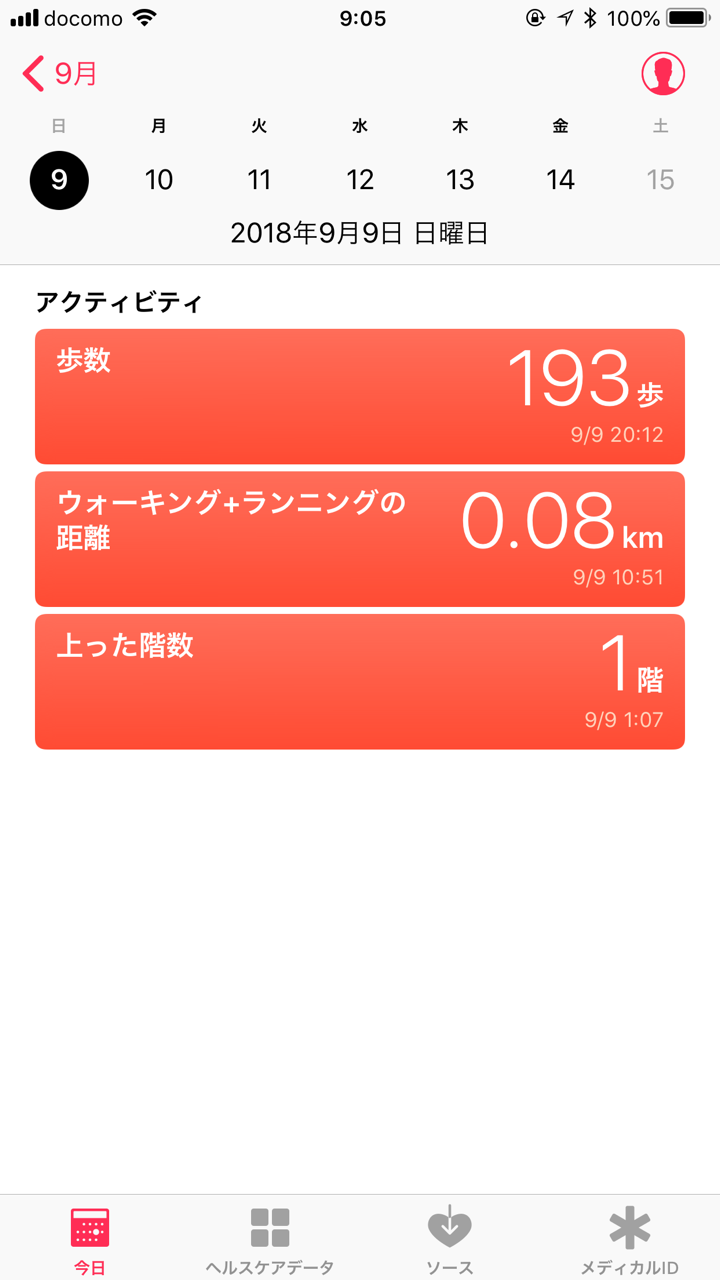Switch to the ソース tab

pos(450,1240)
